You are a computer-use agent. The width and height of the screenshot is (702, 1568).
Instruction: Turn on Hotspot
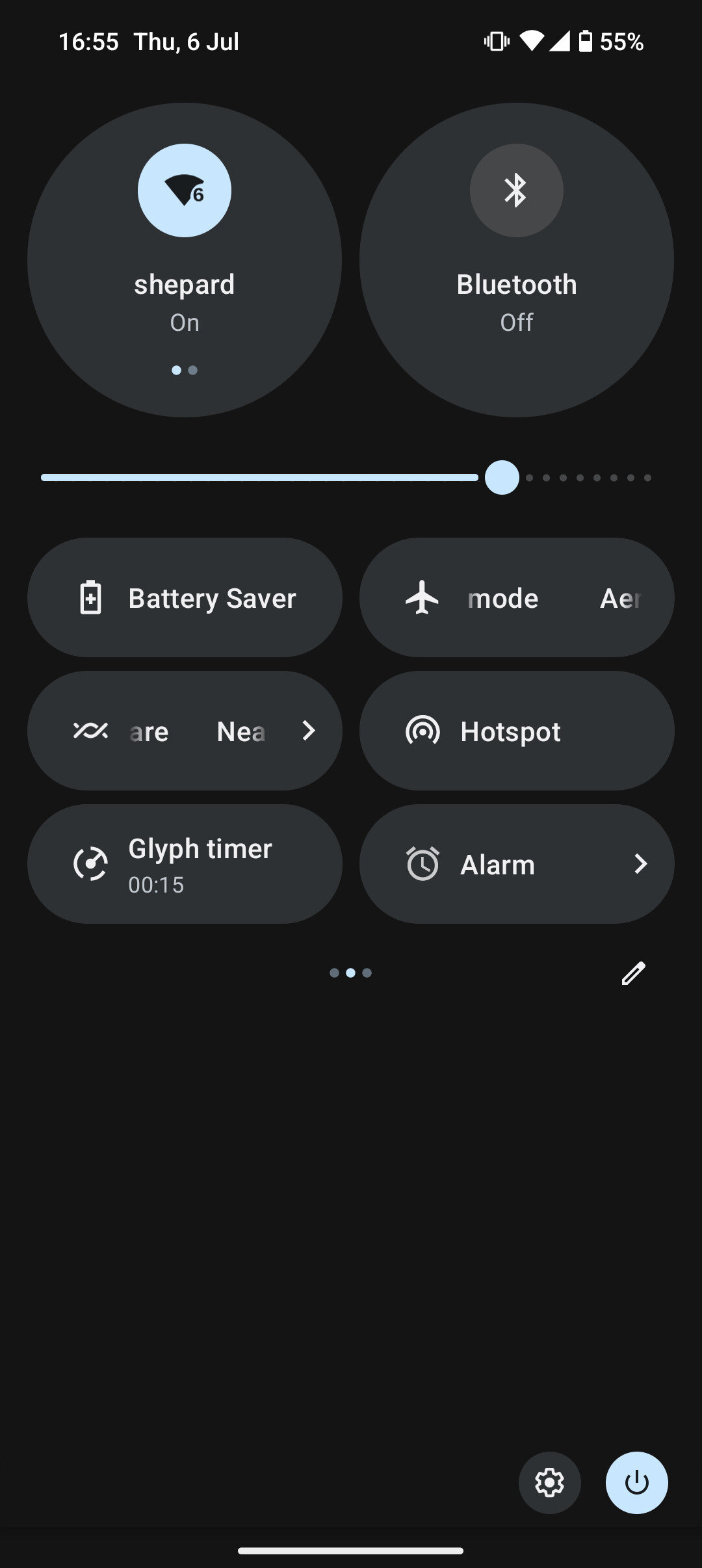(517, 731)
